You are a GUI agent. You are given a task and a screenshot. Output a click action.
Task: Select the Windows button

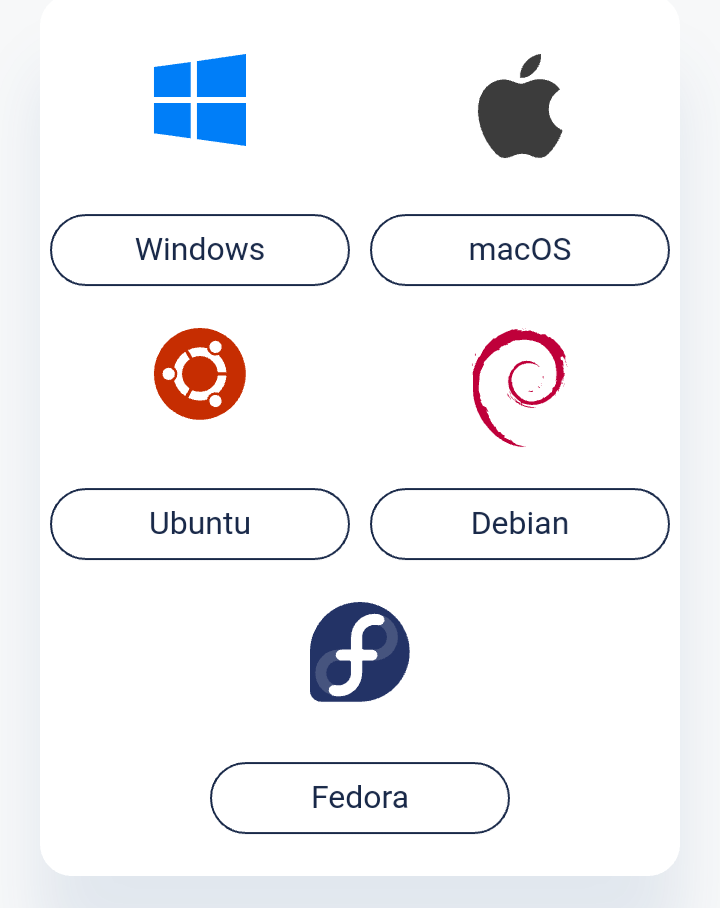[200, 250]
